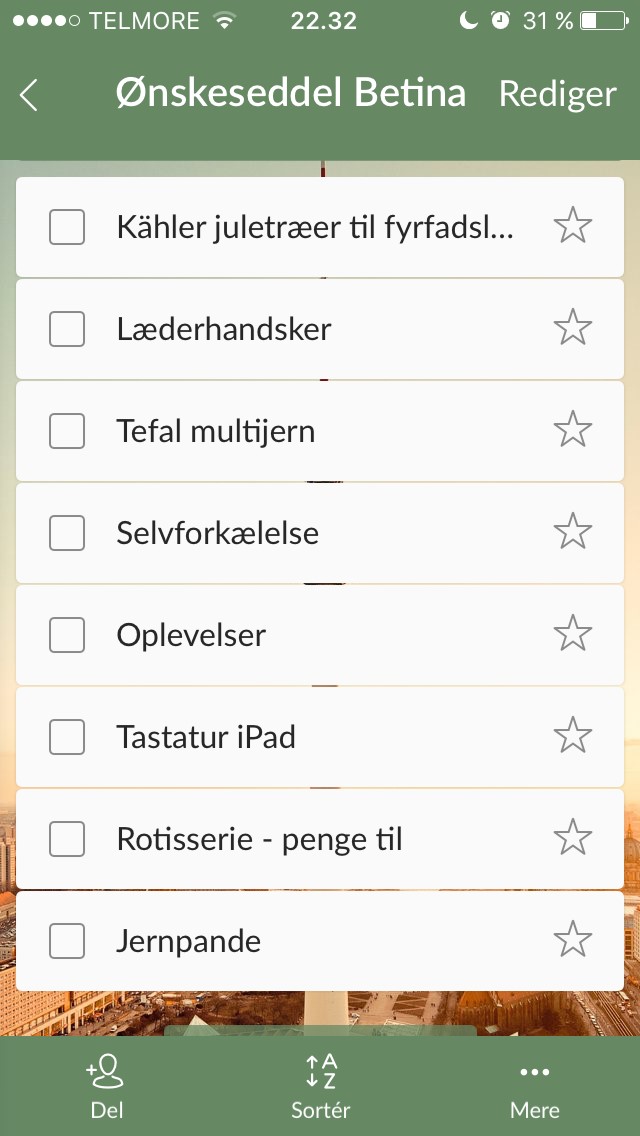
Task: Check off the Jernpande item
Action: click(x=67, y=941)
